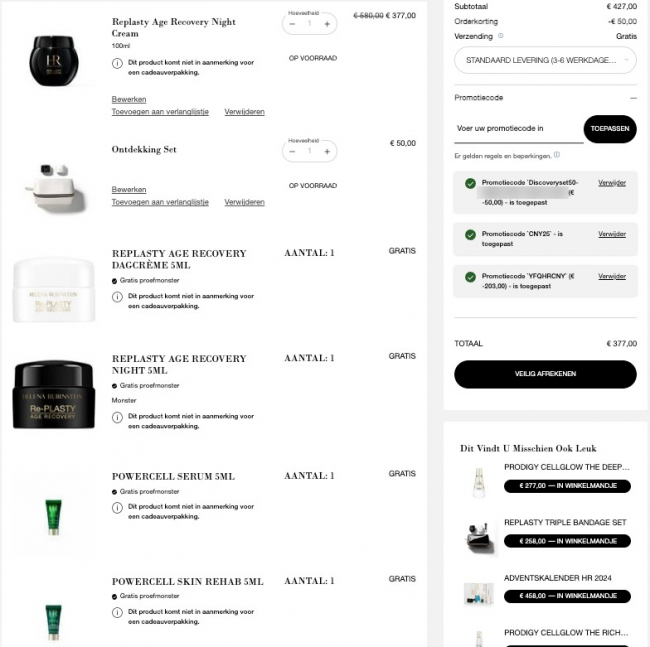Image resolution: width=650 pixels, height=647 pixels.
Task: Remove Replasty Age Recovery Night Cream via Verwijderen
Action: pyautogui.click(x=244, y=112)
